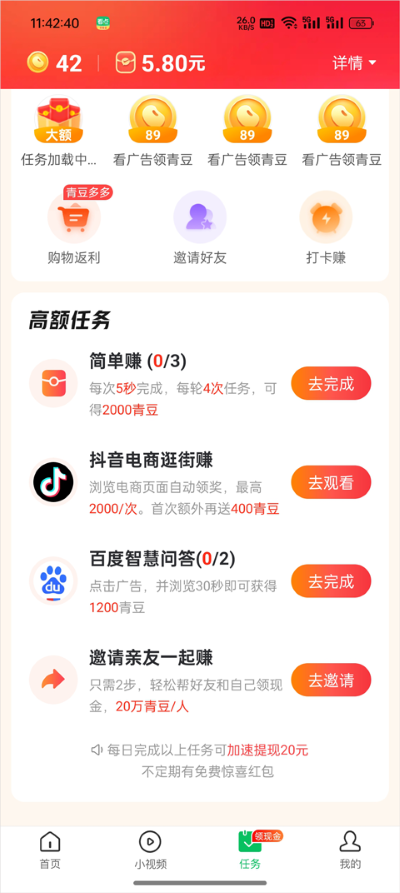Screen dimensions: 400x893
Task: Expand the 详情 dropdown in the header
Action: click(x=354, y=63)
